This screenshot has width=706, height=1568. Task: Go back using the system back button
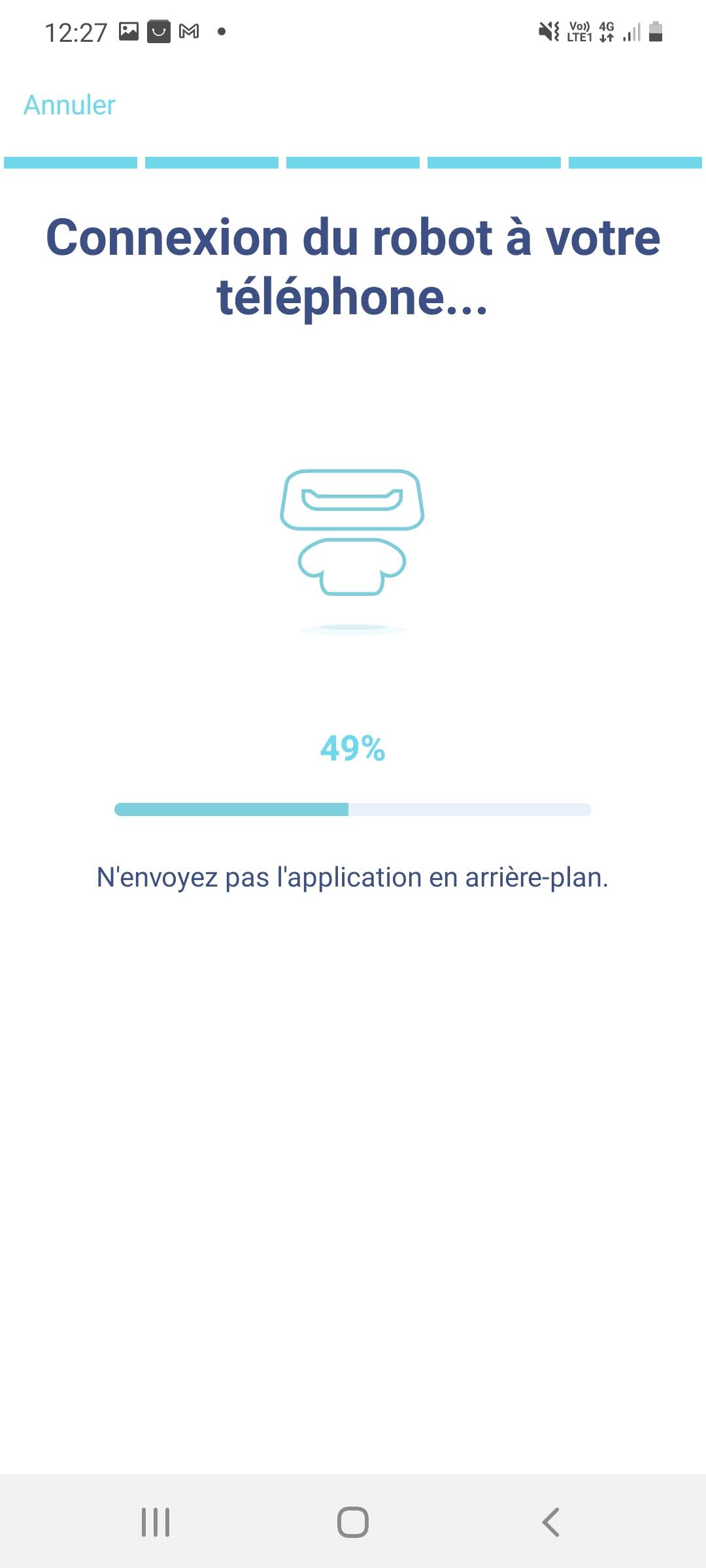(550, 1522)
